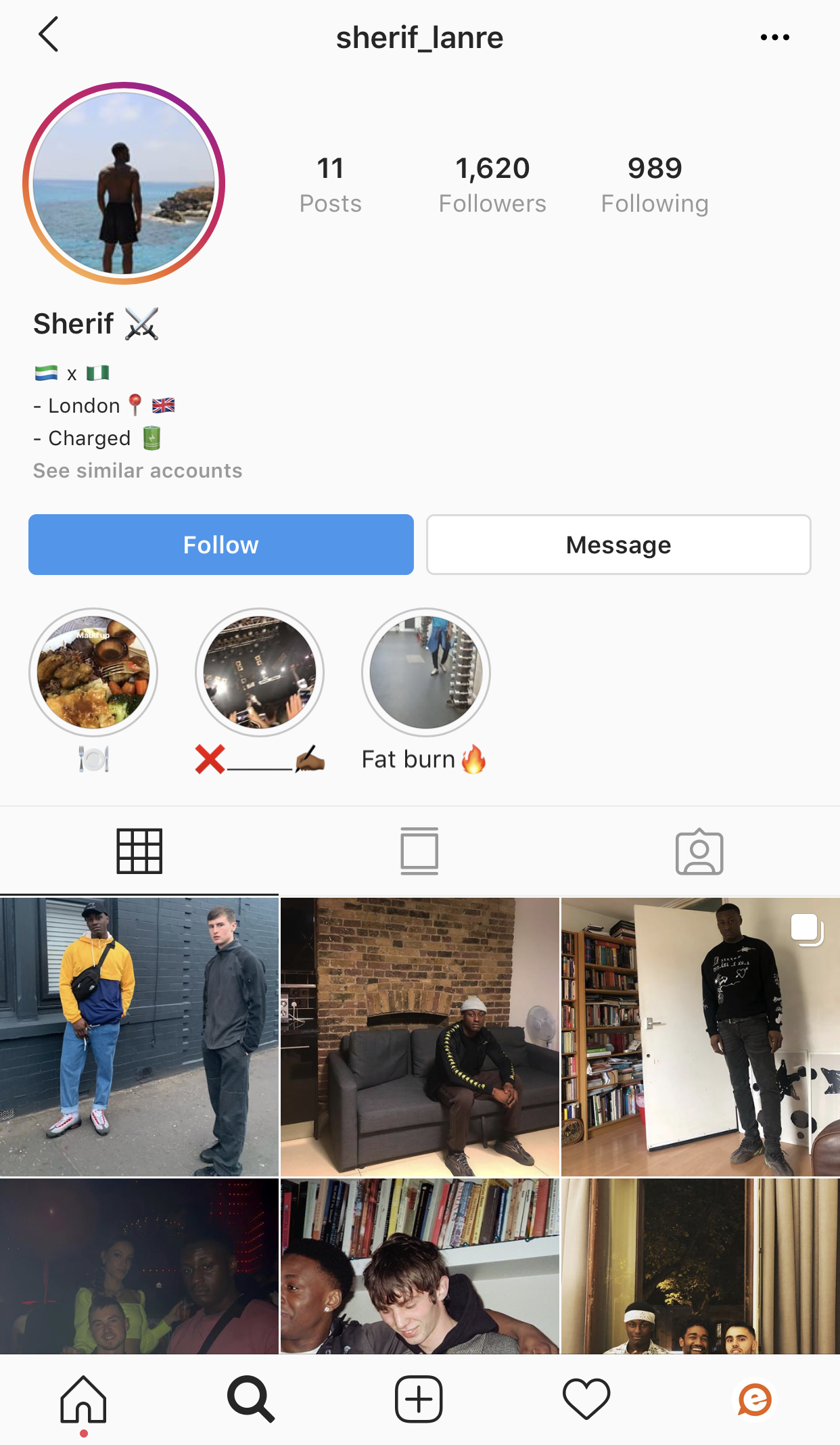Screen dimensions: 840x1445
Task: View the profile picture story
Action: (124, 183)
